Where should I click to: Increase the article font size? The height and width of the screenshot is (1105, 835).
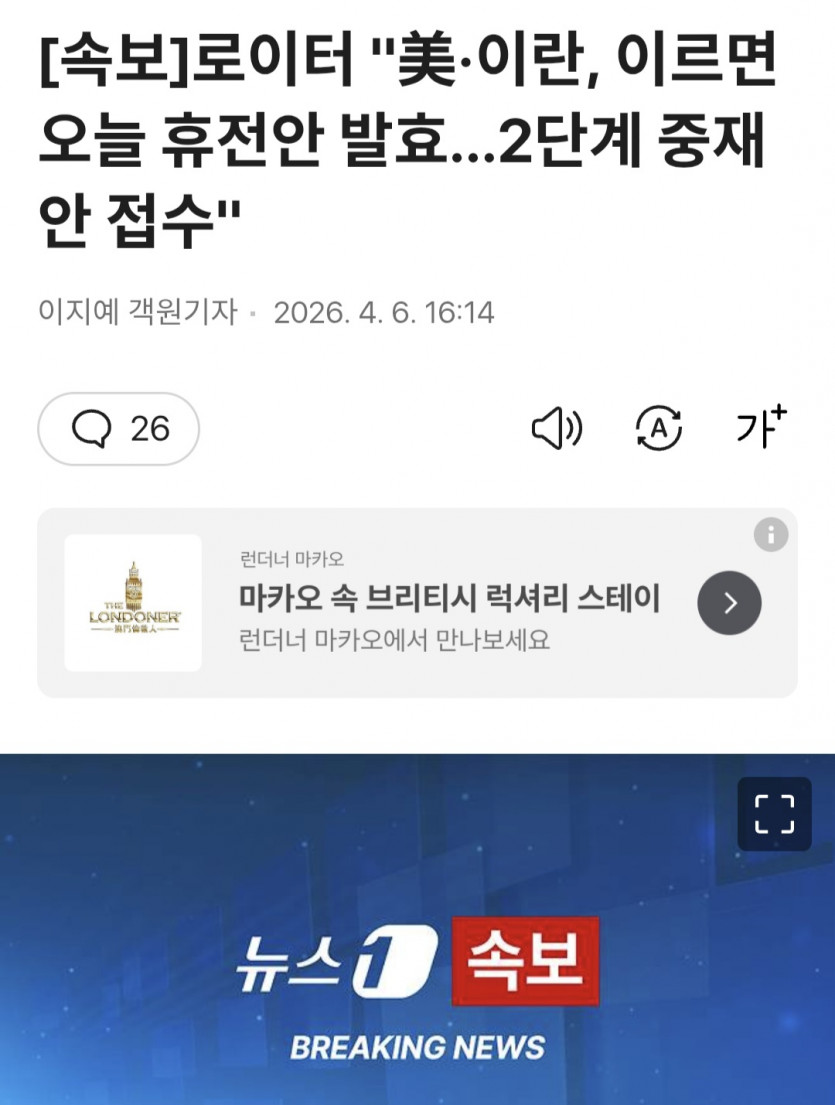[x=761, y=428]
